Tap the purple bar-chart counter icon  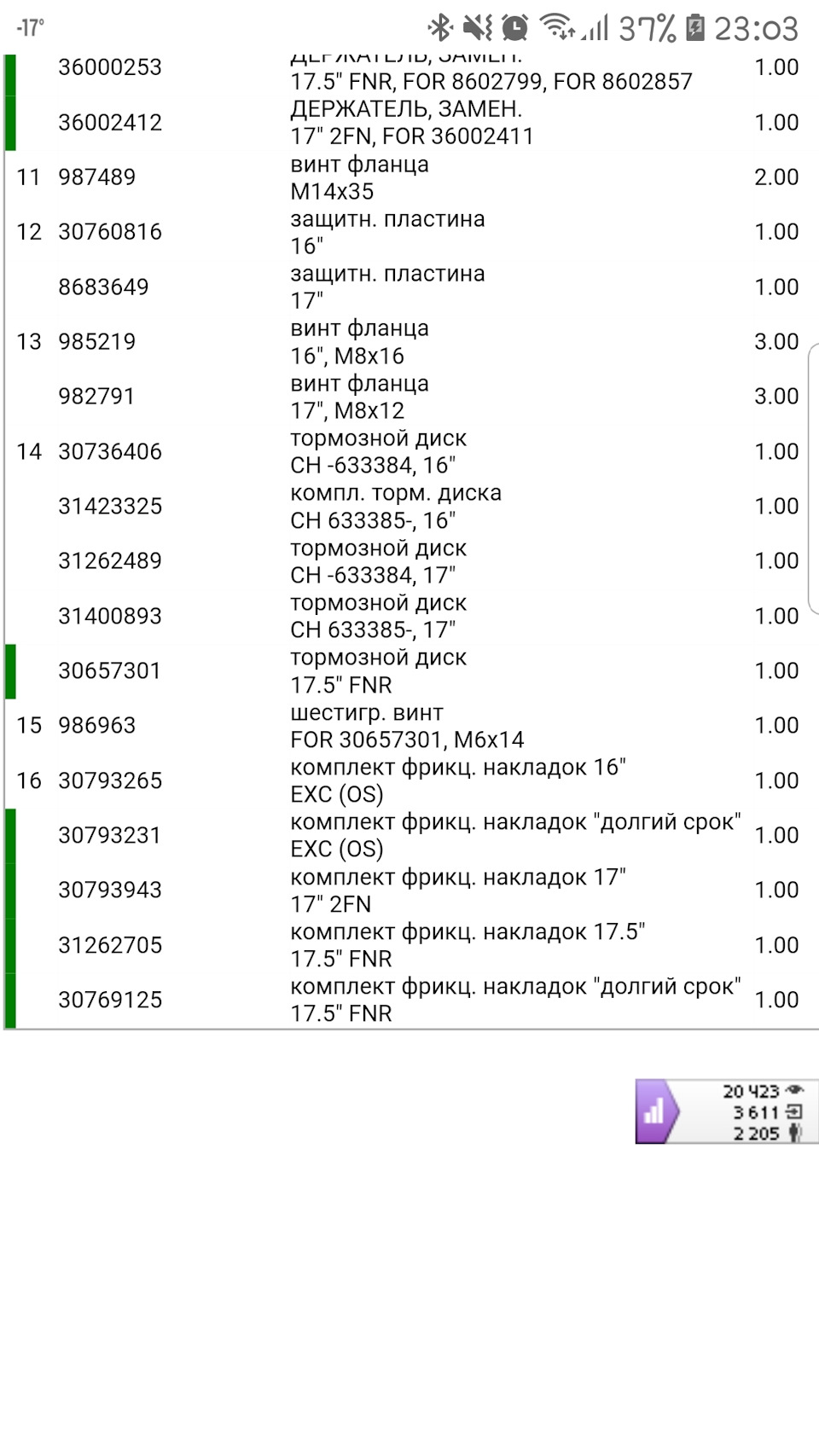(x=653, y=1111)
